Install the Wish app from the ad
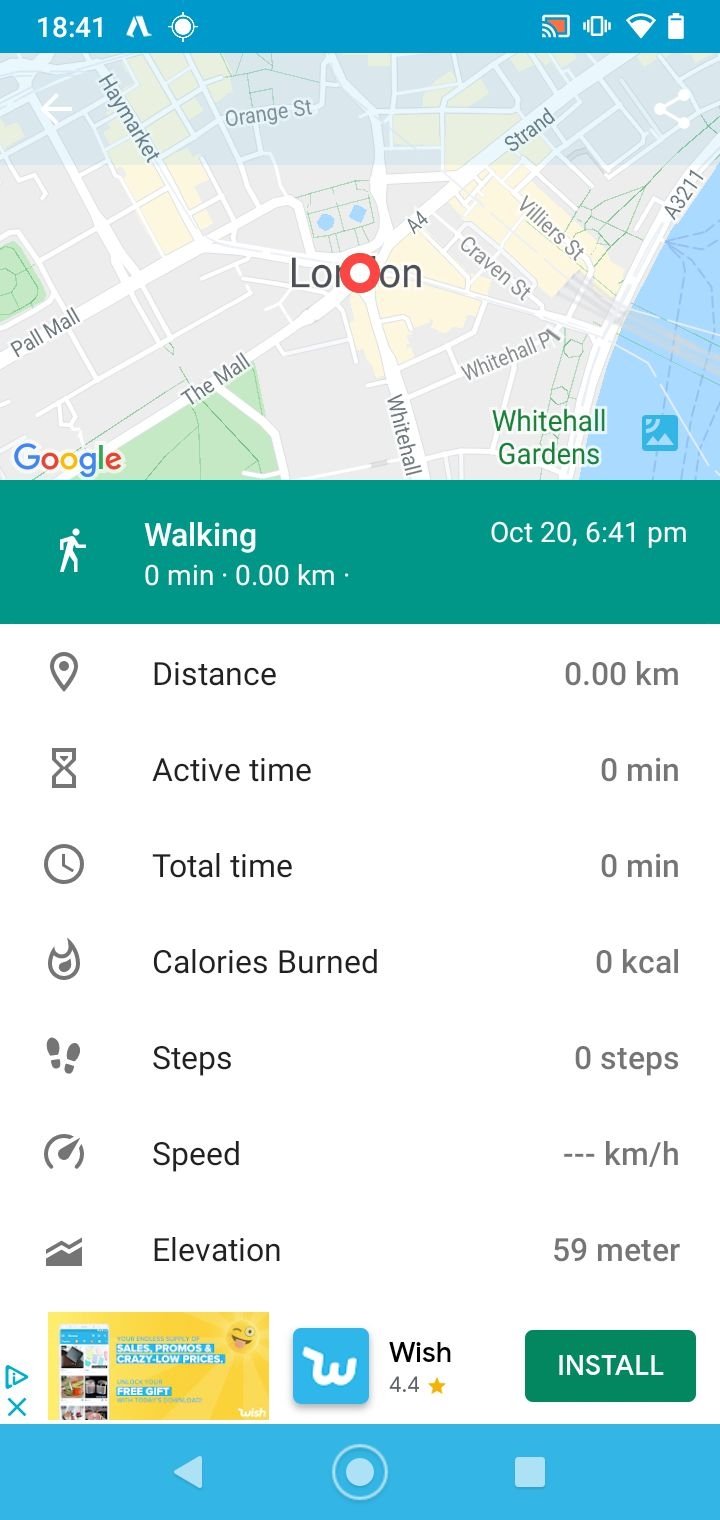The height and width of the screenshot is (1520, 720). [x=610, y=1366]
